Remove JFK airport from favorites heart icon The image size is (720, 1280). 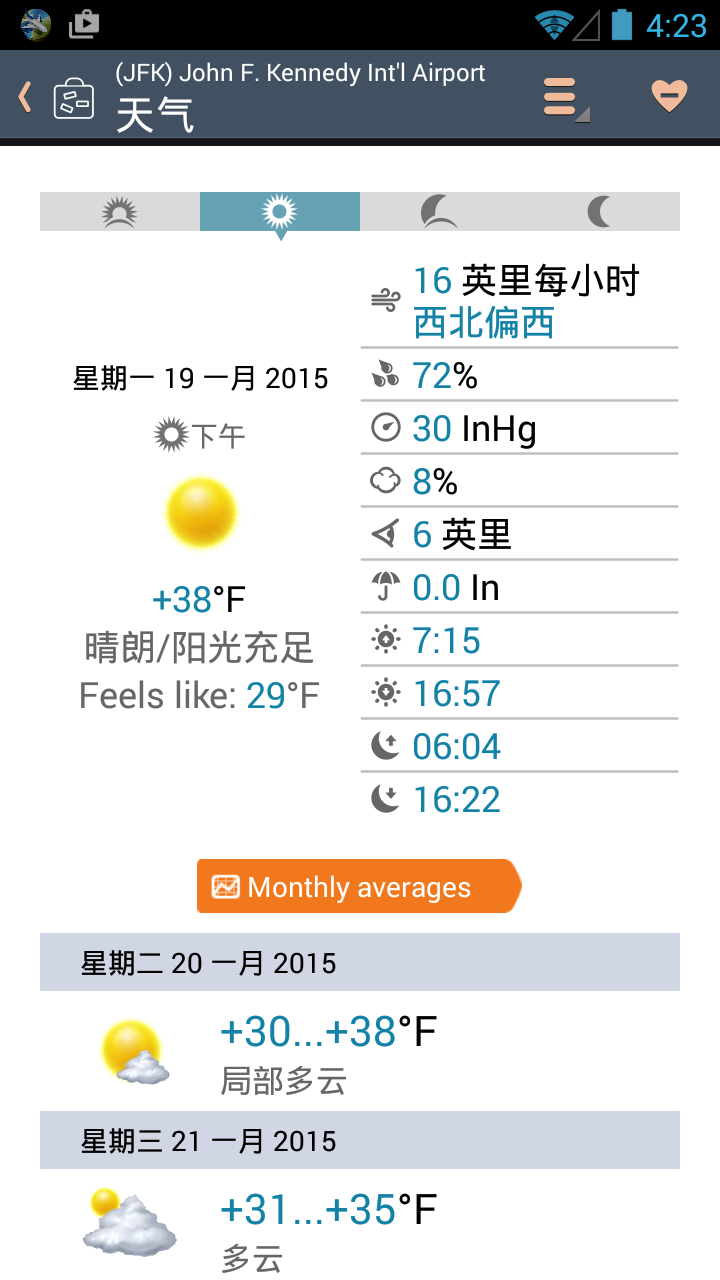click(669, 96)
